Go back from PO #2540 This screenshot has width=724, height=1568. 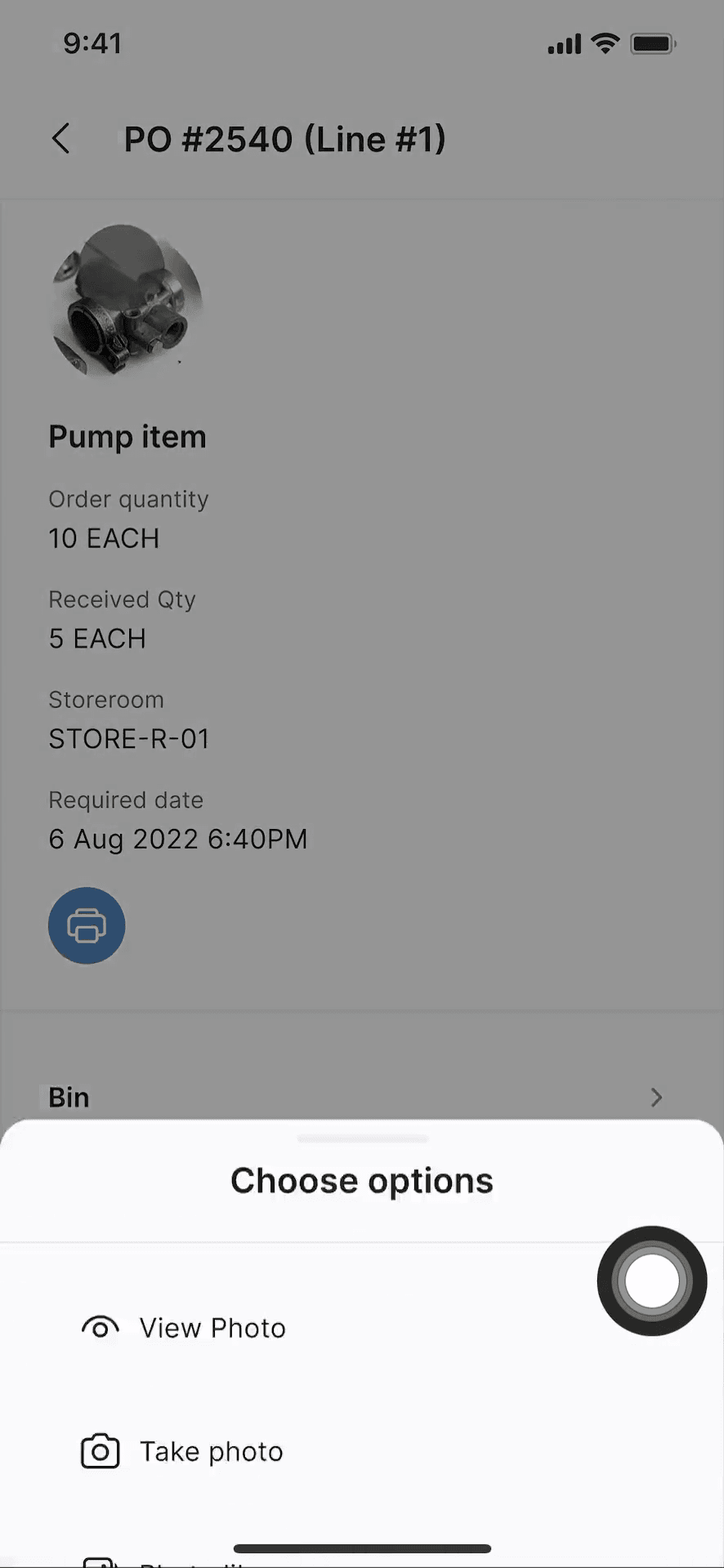coord(61,139)
